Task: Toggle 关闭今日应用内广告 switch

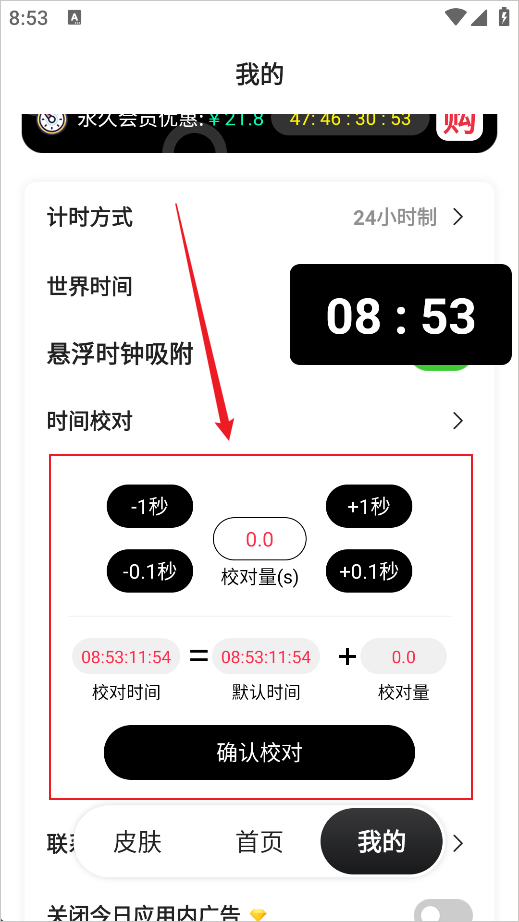Action: click(x=443, y=911)
